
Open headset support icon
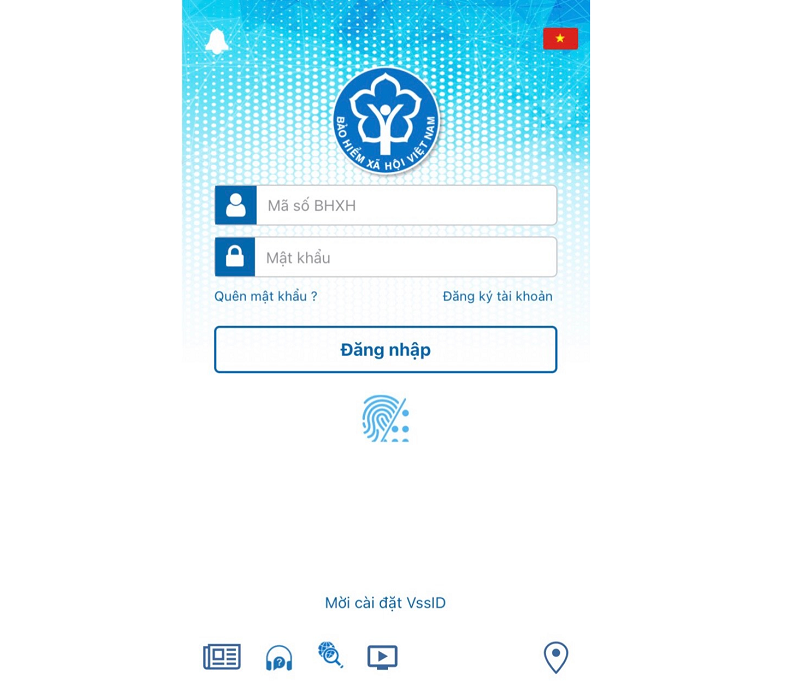click(278, 658)
